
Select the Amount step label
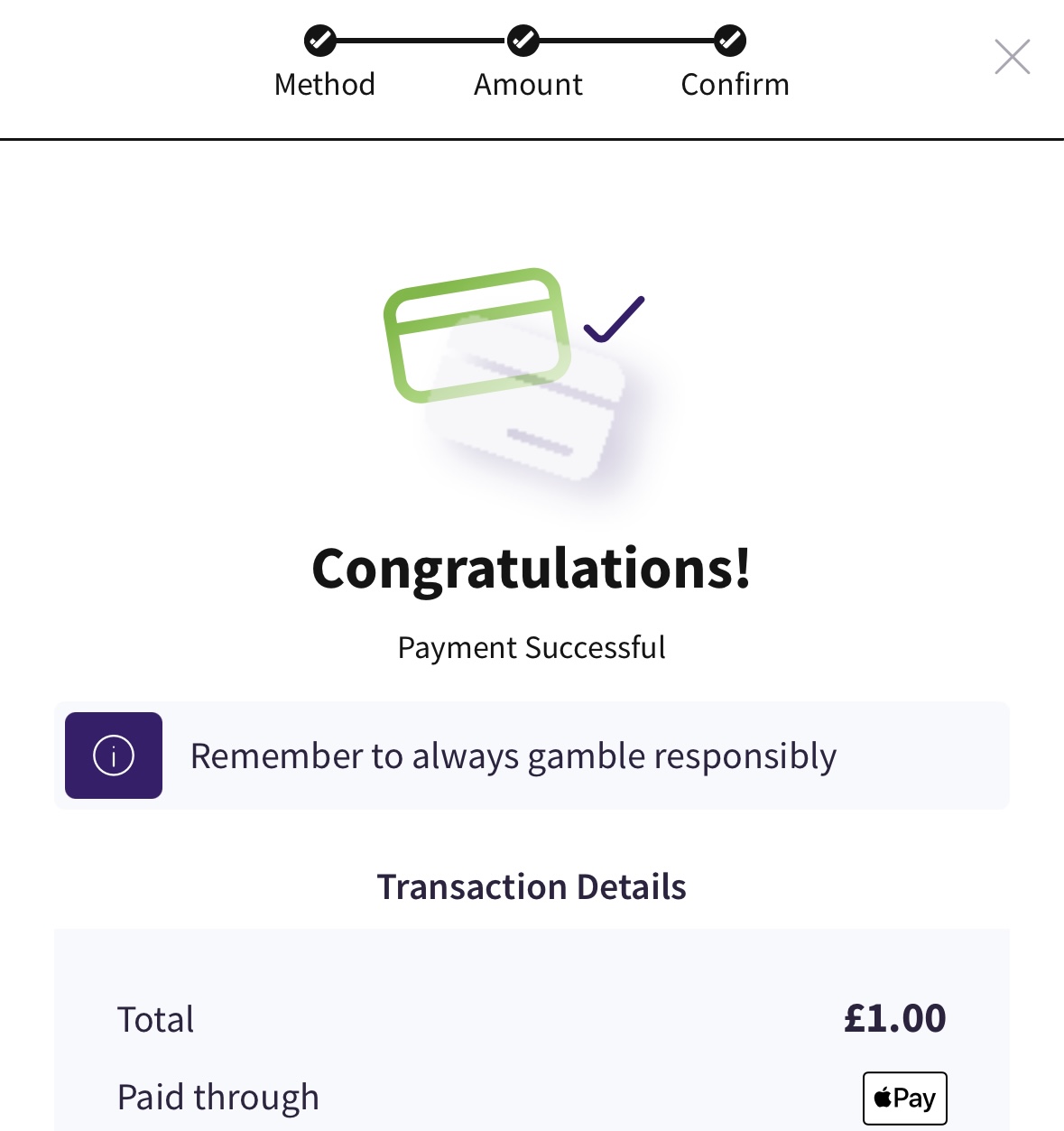[527, 84]
